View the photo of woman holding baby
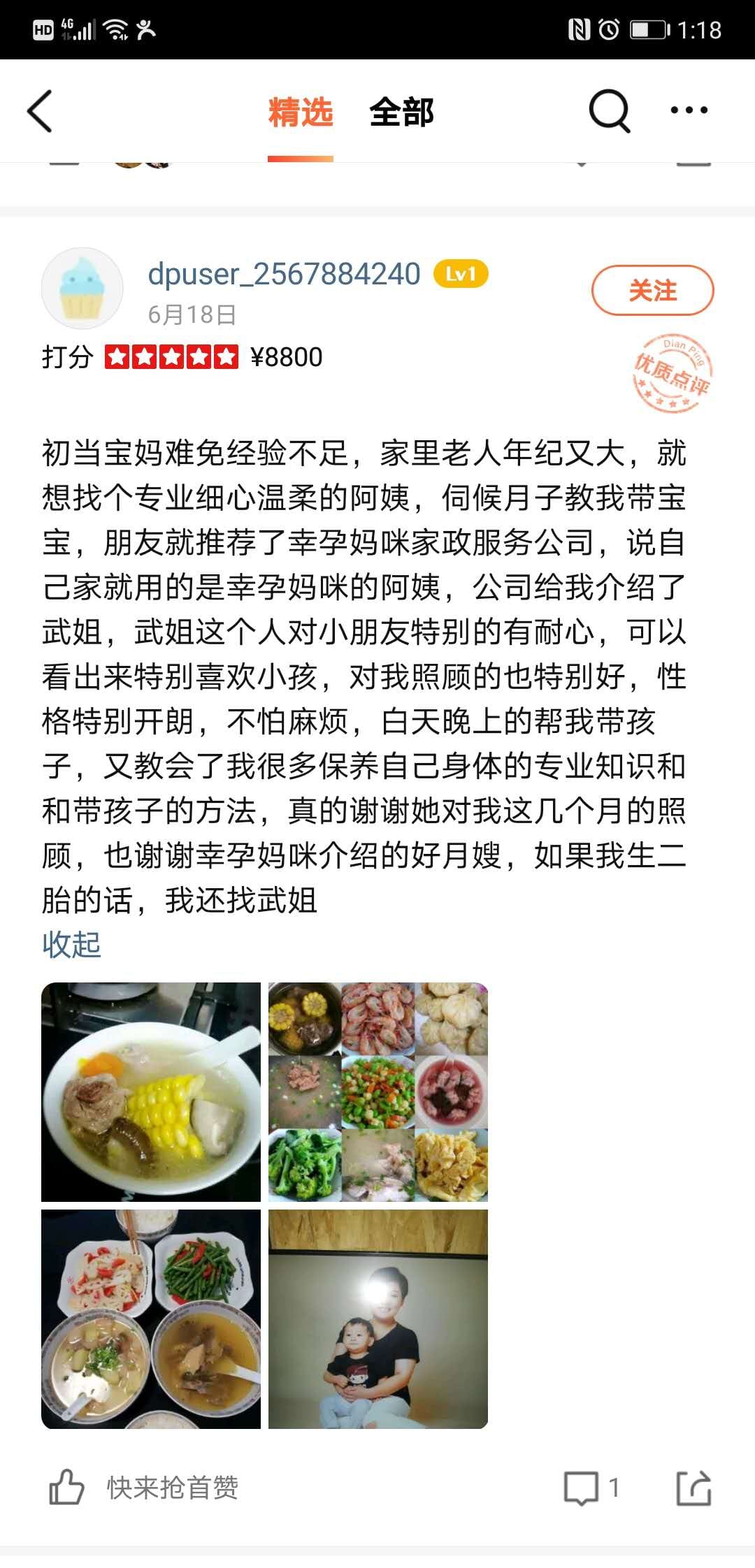This screenshot has width=755, height=1568. 378,1319
